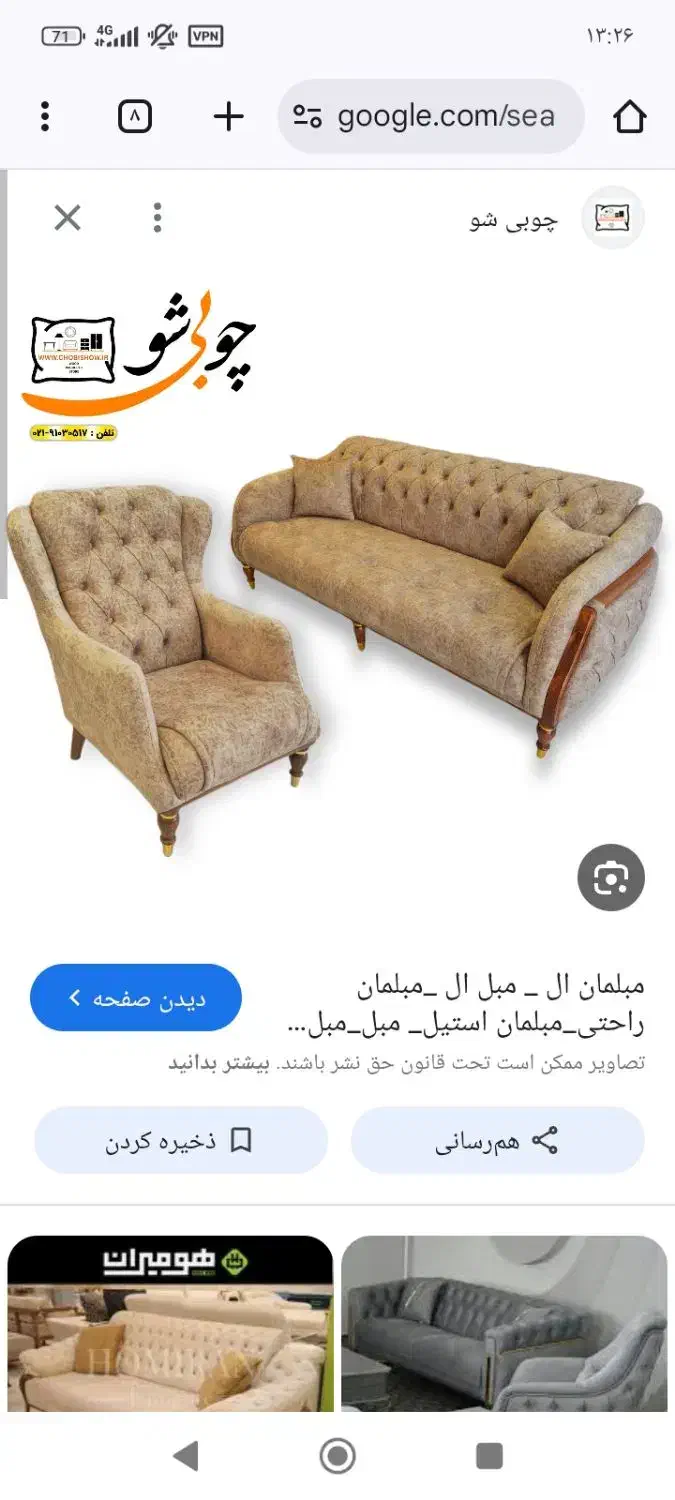The image size is (675, 1500).
Task: Open the image preview overflow menu
Action: coord(157,218)
